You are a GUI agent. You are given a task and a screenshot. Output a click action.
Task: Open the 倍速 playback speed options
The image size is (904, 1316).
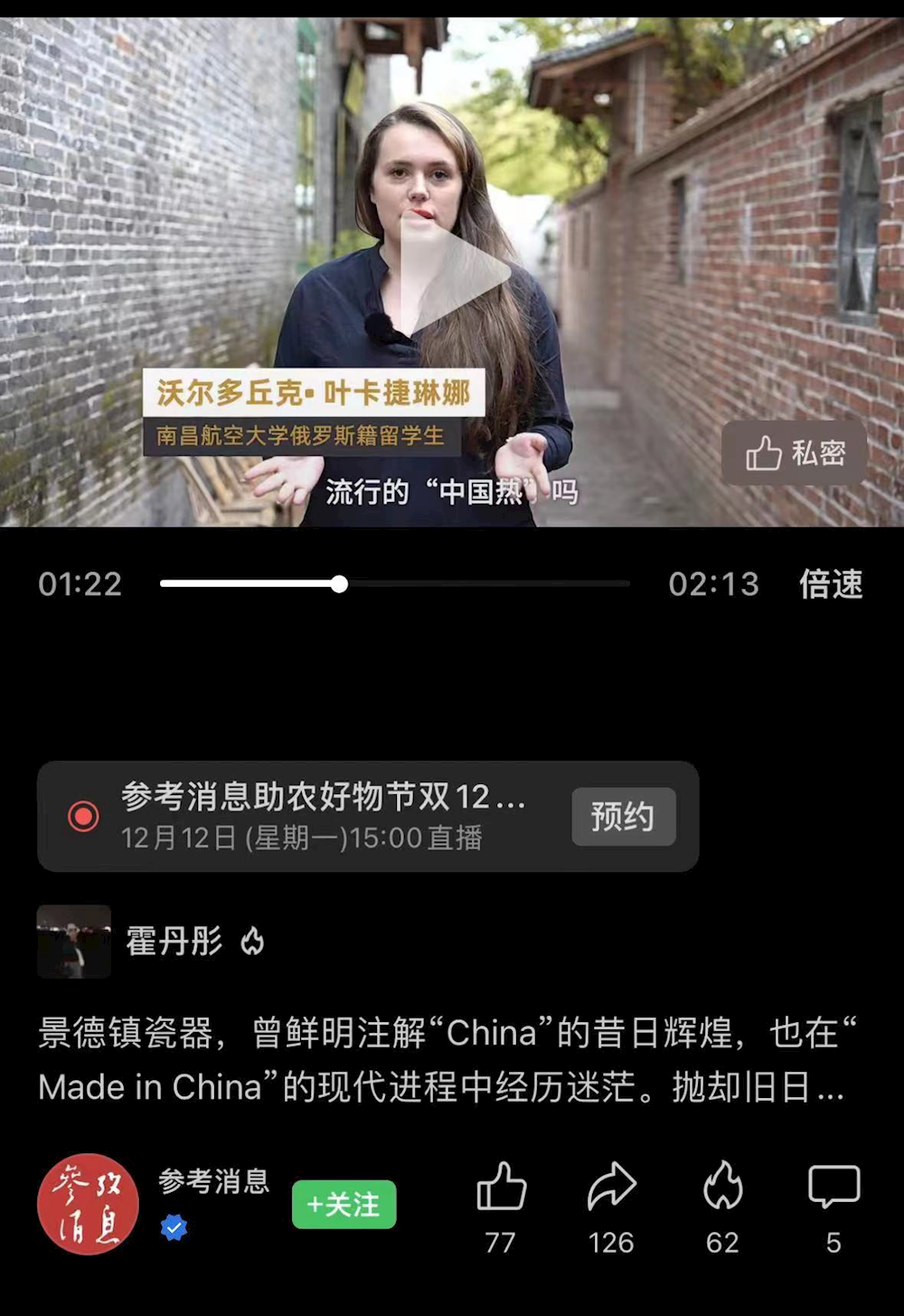831,584
